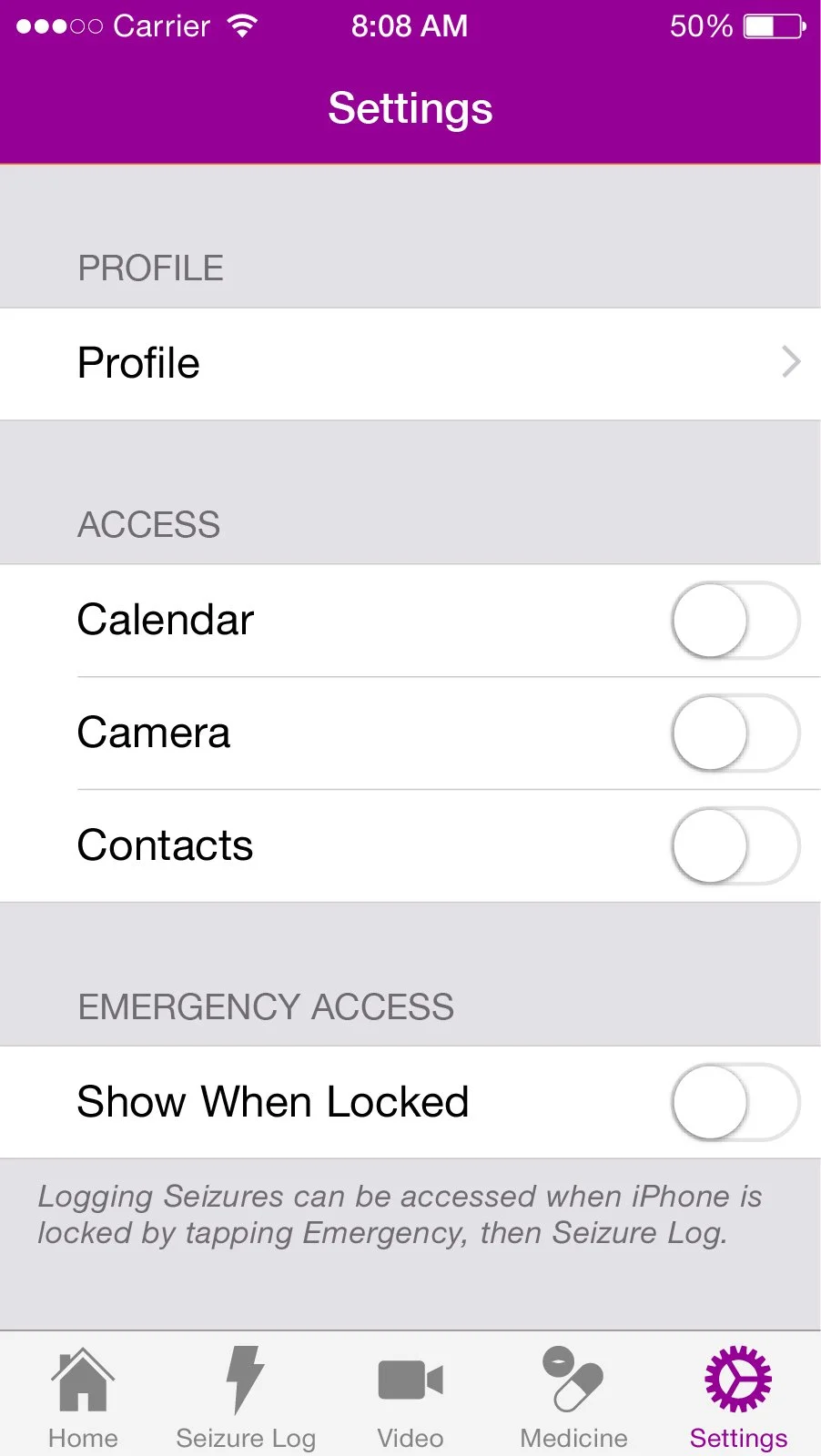Toggle the Contacts access switch
Viewport: 821px width, 1456px height.
click(x=735, y=846)
